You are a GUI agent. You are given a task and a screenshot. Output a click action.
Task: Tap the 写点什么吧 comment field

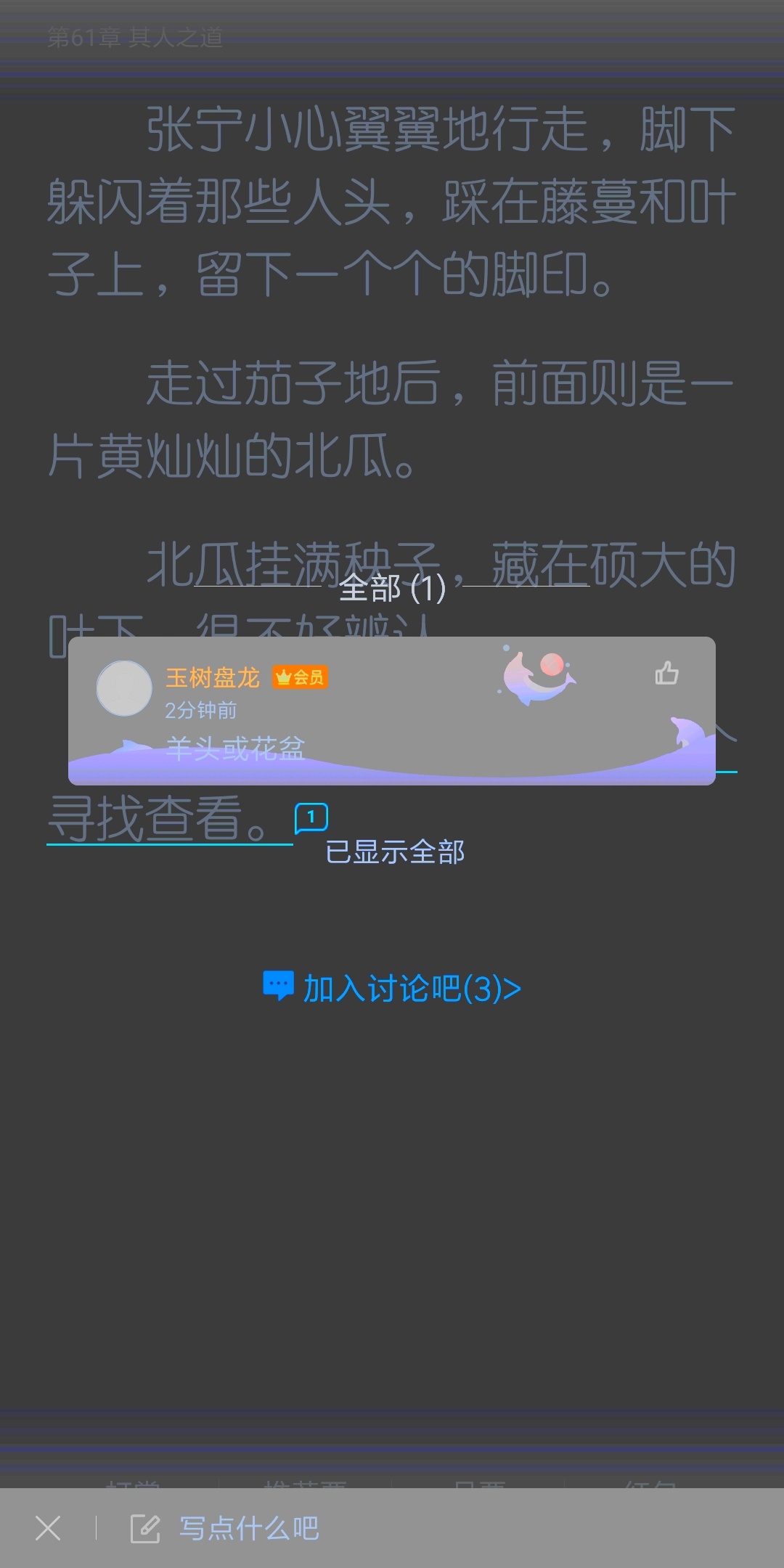(249, 1528)
